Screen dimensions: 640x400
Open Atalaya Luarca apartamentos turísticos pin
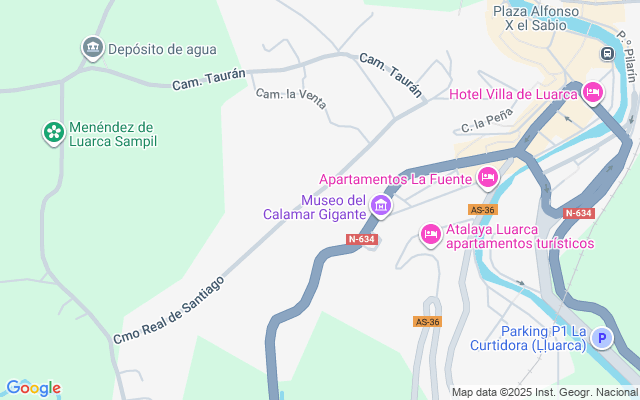coord(430,234)
